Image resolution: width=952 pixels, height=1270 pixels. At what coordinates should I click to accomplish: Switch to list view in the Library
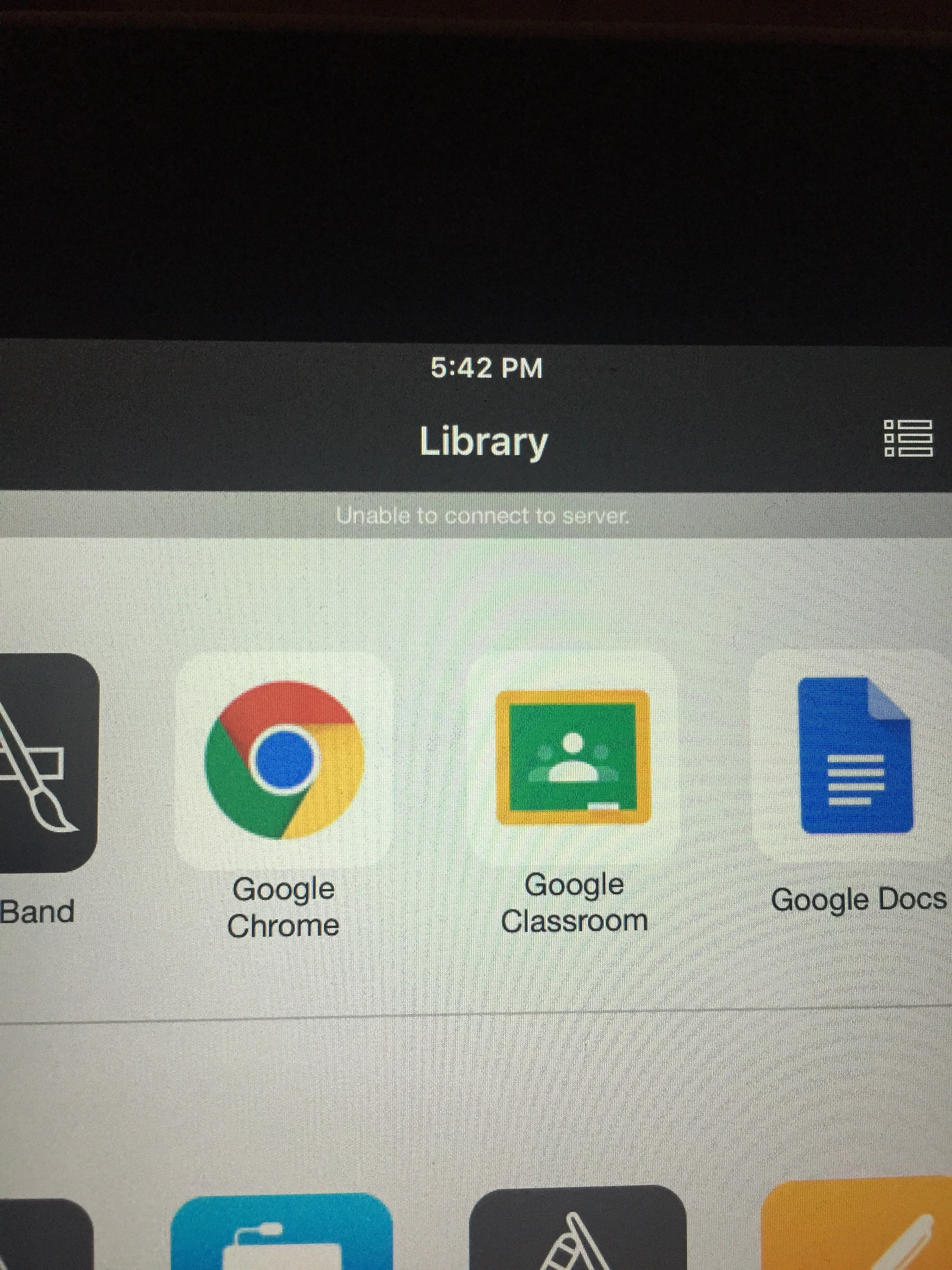908,439
